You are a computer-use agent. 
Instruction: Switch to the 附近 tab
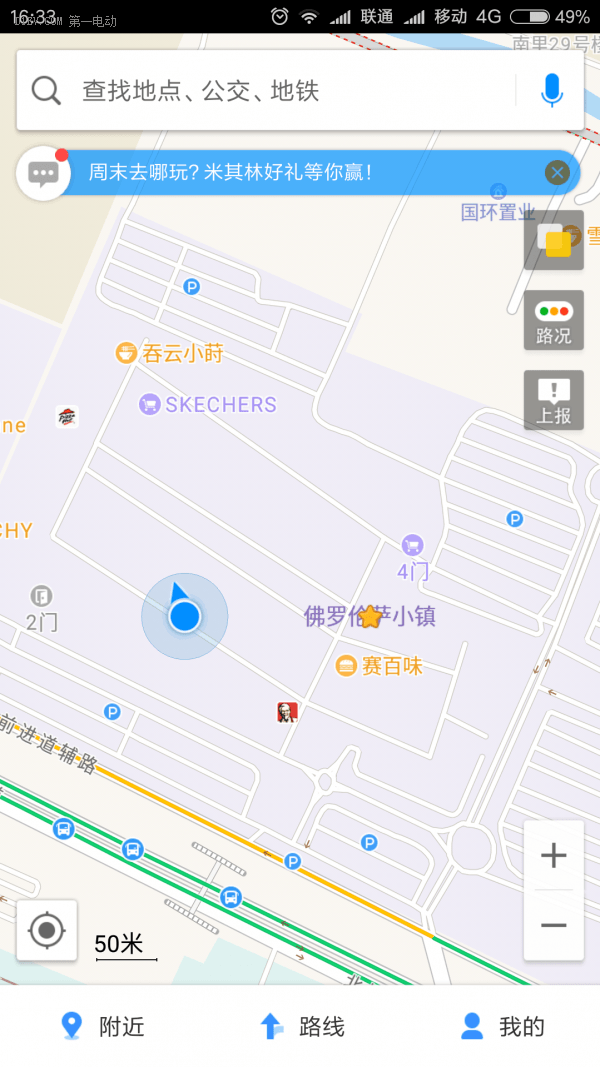click(x=102, y=1026)
